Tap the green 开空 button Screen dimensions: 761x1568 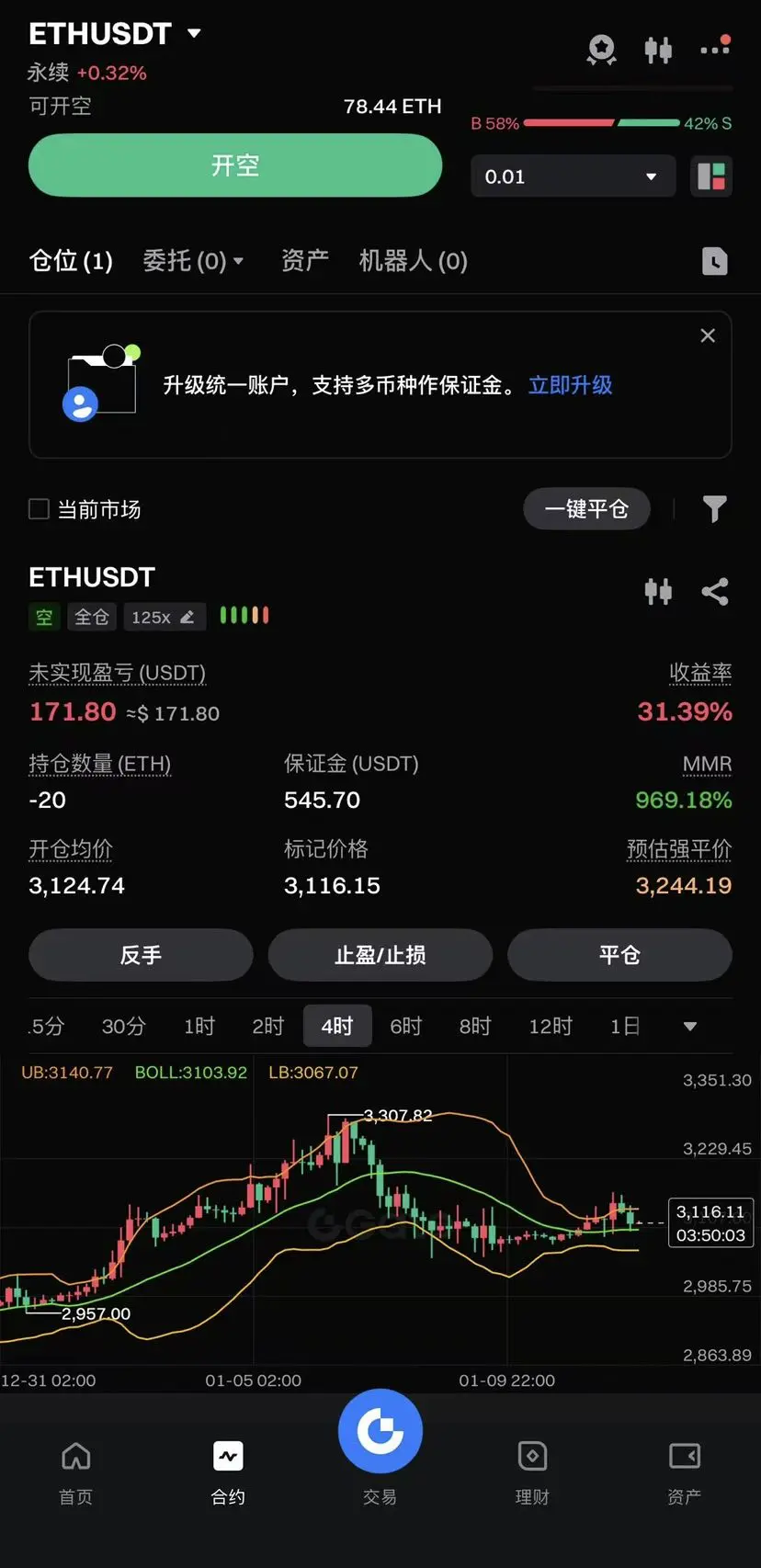click(235, 165)
